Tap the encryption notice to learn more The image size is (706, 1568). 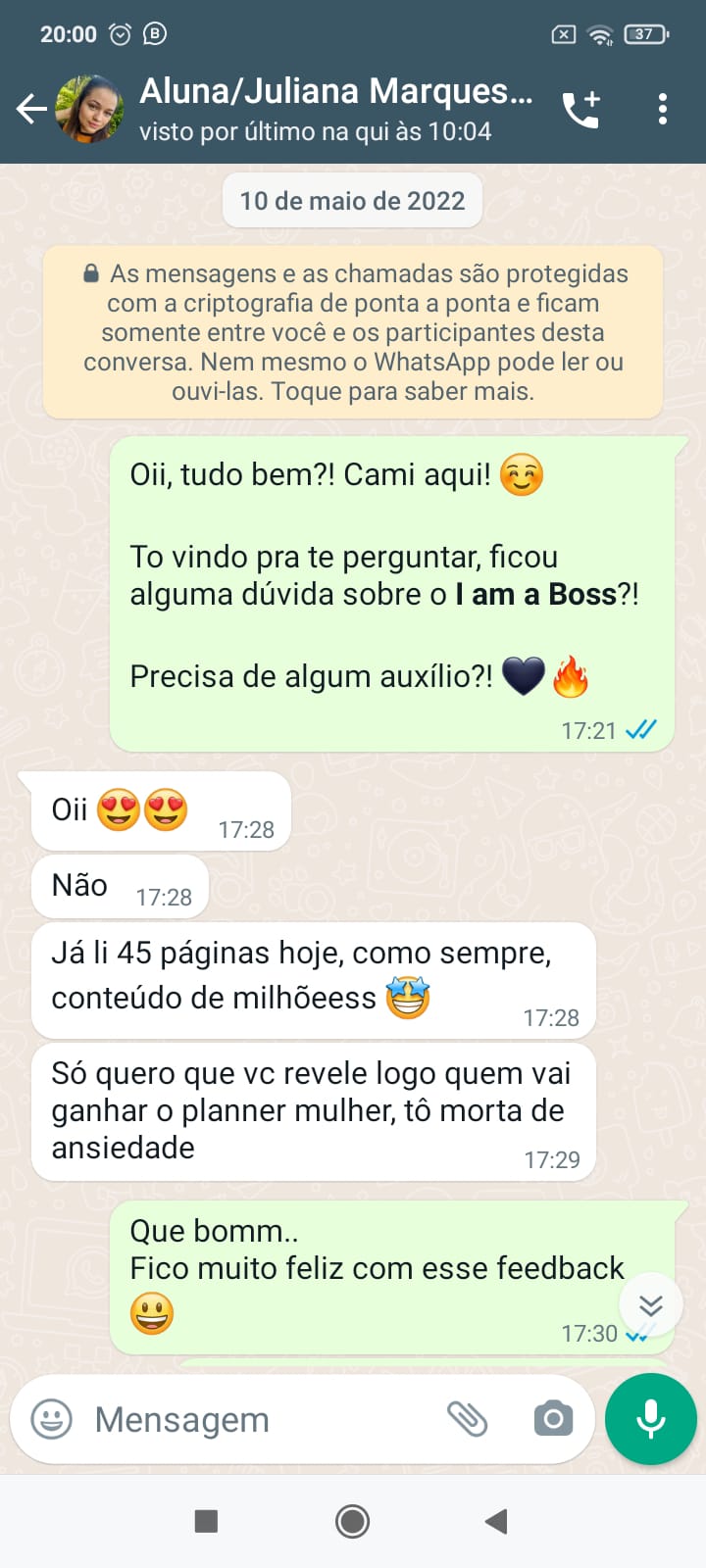pyautogui.click(x=353, y=332)
